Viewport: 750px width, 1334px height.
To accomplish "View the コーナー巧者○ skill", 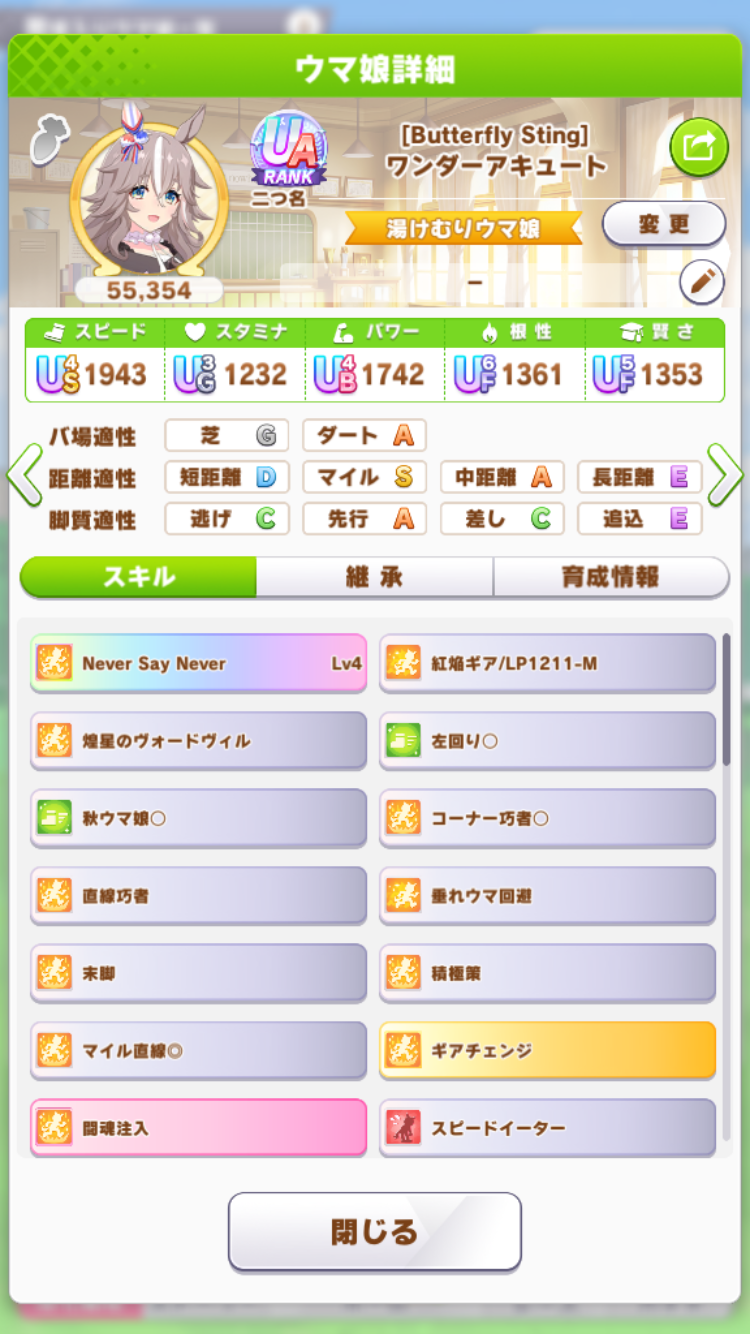I will [547, 818].
